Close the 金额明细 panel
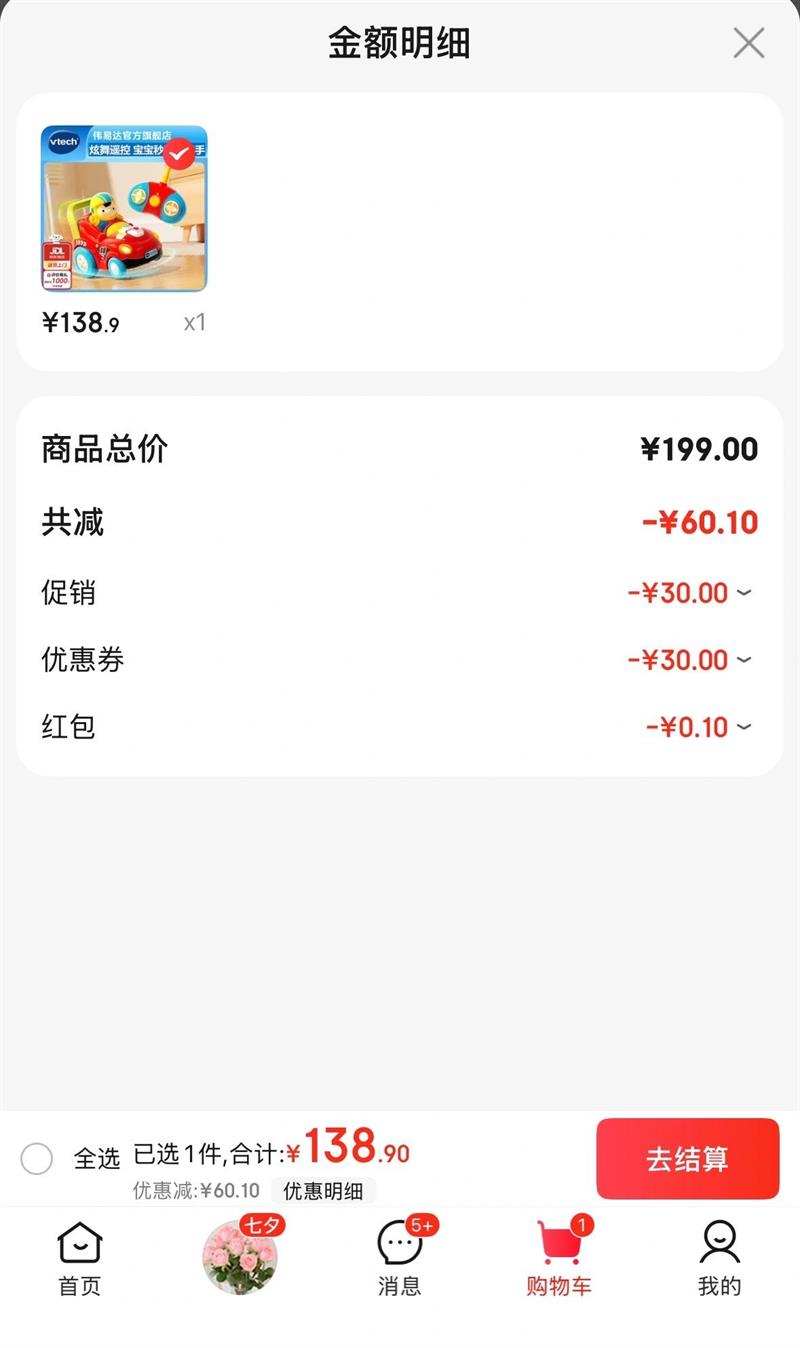Screen dimensions: 800x1348 (748, 43)
